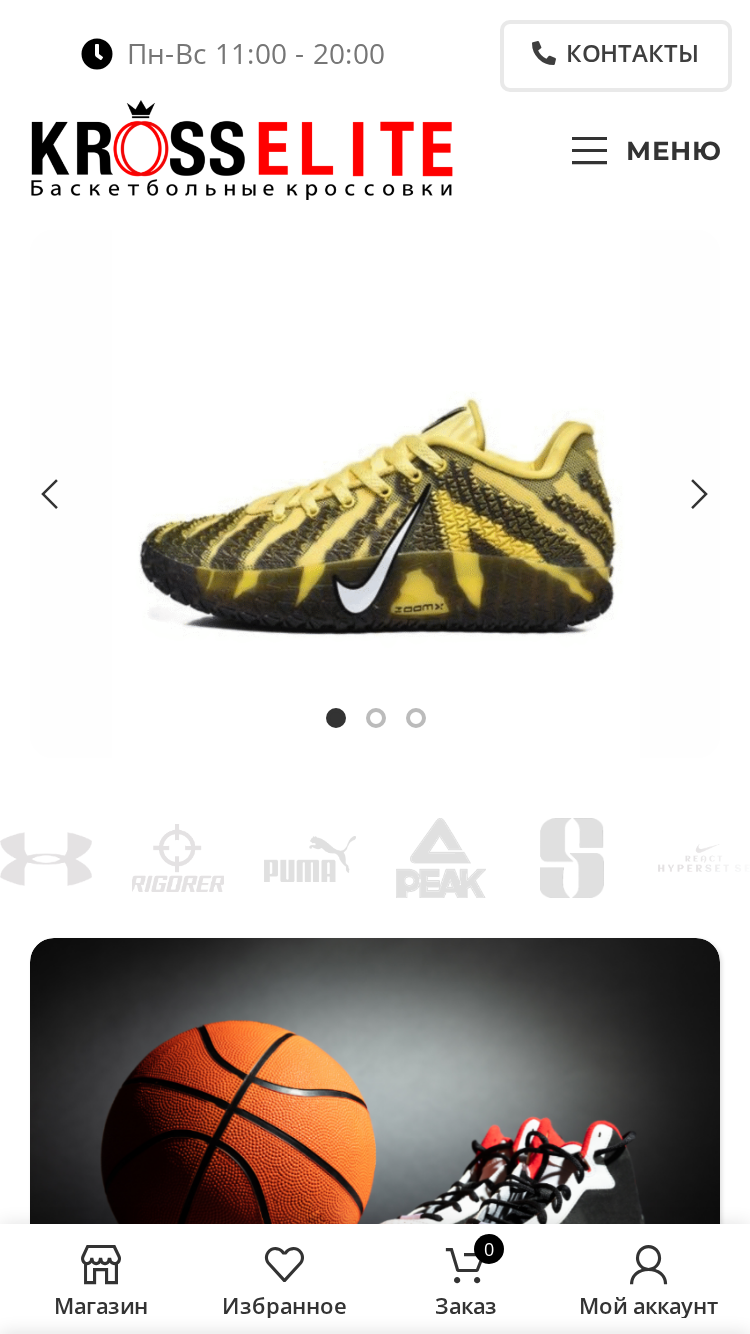Image resolution: width=750 pixels, height=1334 pixels.
Task: Open the Заказ cart tab
Action: pyautogui.click(x=466, y=1281)
